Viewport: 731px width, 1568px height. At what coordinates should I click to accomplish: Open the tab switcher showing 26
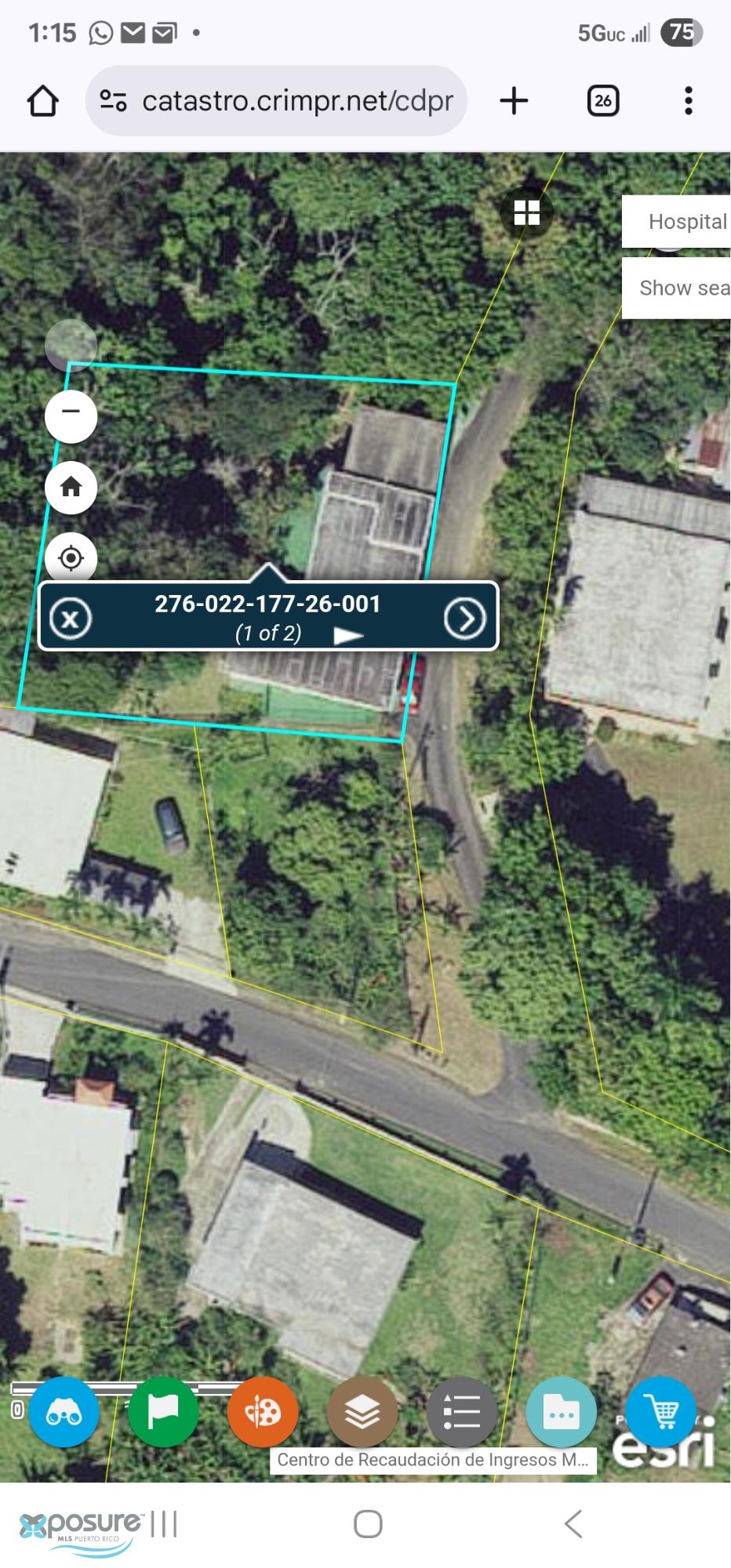(602, 100)
